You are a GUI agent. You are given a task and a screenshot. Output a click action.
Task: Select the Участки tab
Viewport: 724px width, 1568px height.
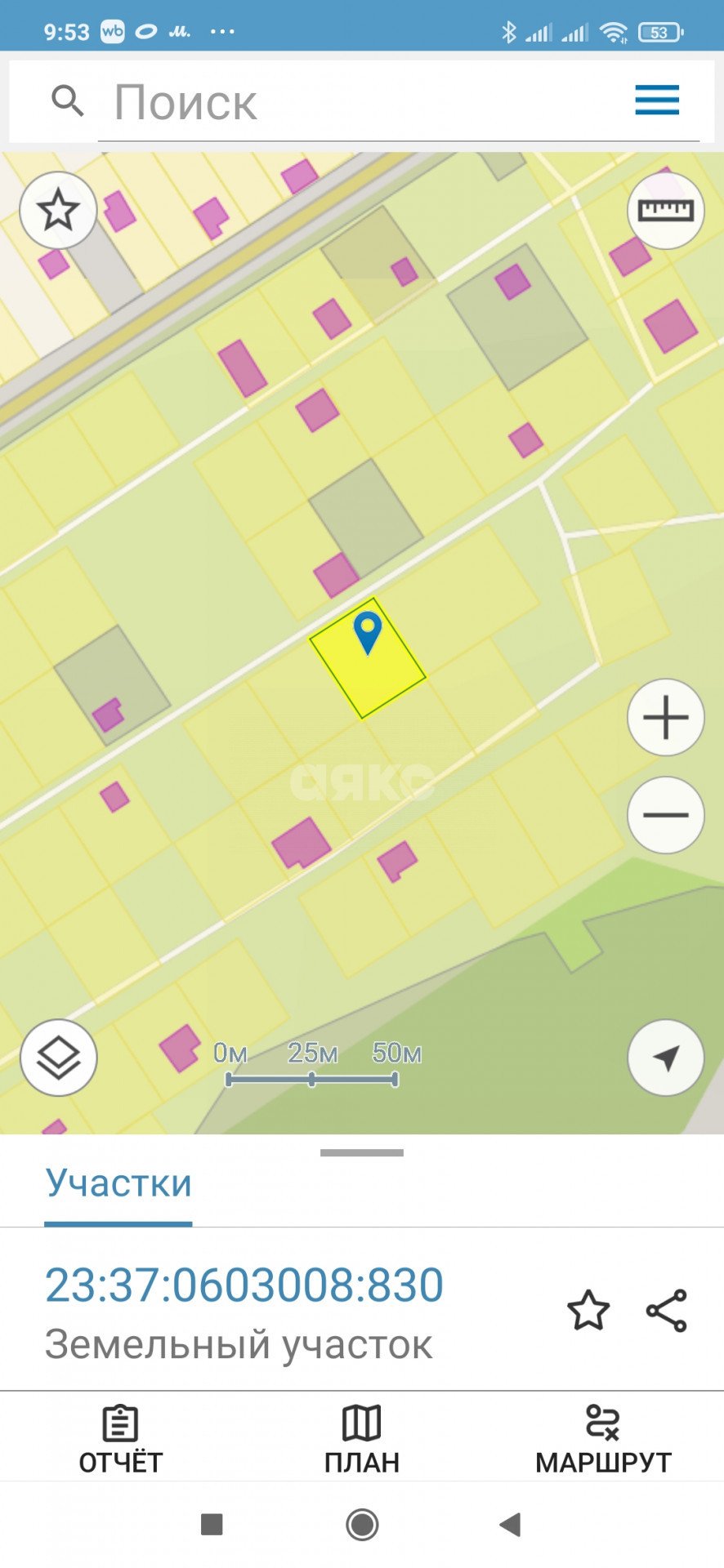tap(118, 1183)
